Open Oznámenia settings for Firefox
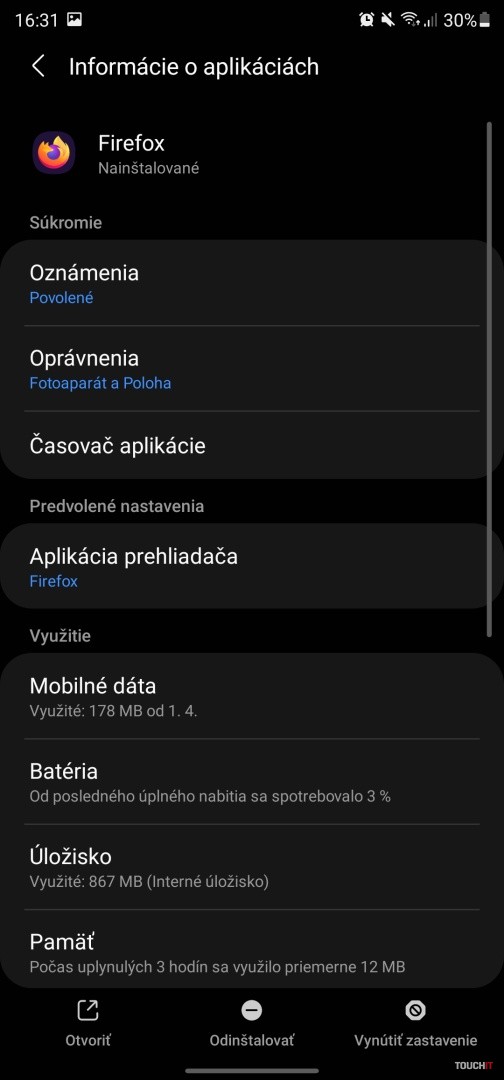The image size is (504, 1080). click(x=252, y=283)
